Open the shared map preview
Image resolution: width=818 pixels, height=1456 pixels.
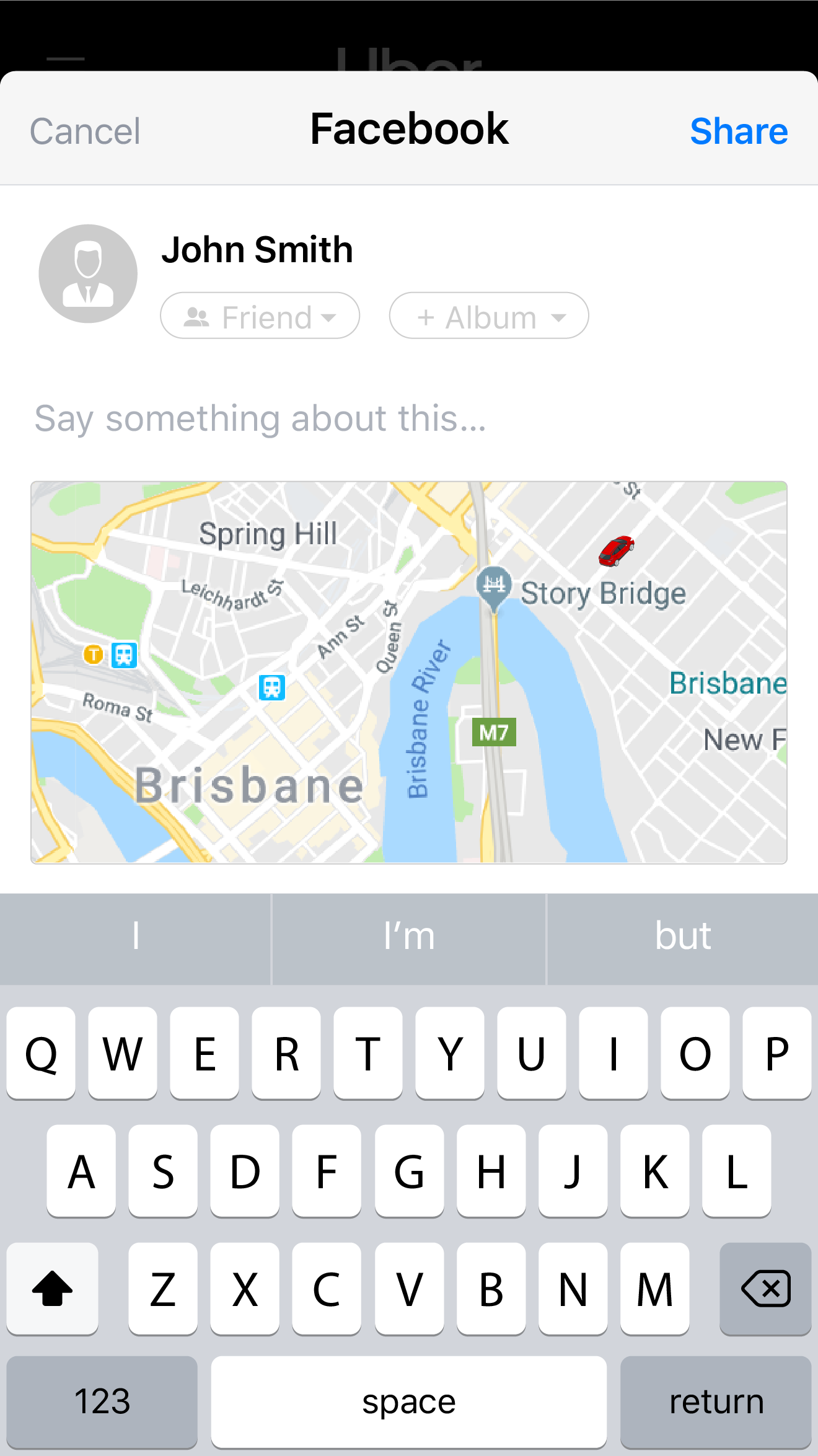(x=409, y=673)
